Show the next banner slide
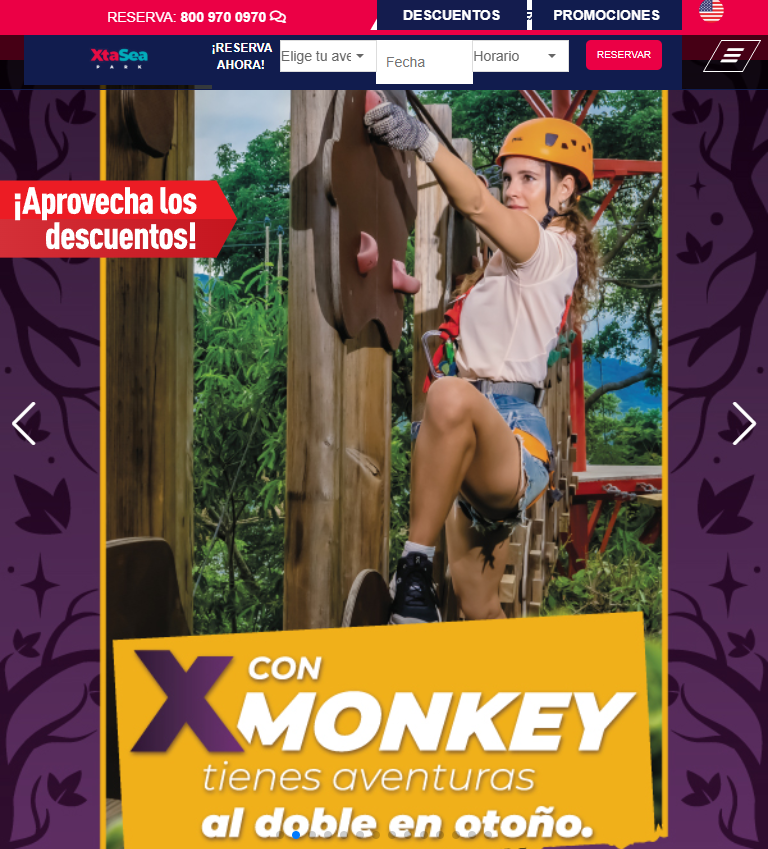 743,423
